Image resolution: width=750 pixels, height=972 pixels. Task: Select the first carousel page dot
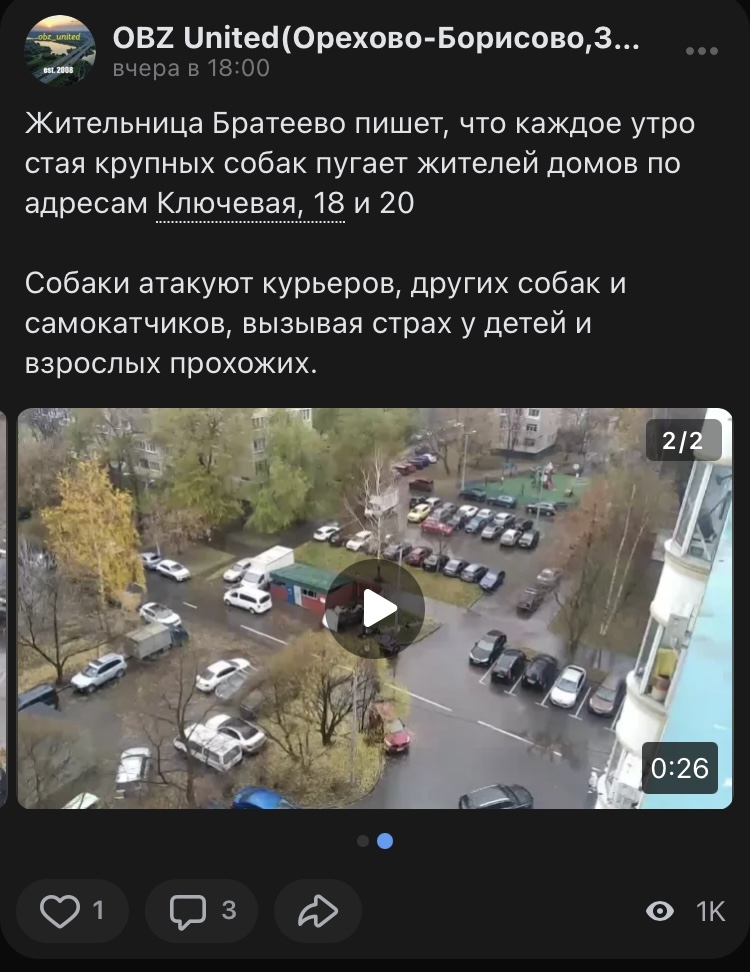[363, 841]
